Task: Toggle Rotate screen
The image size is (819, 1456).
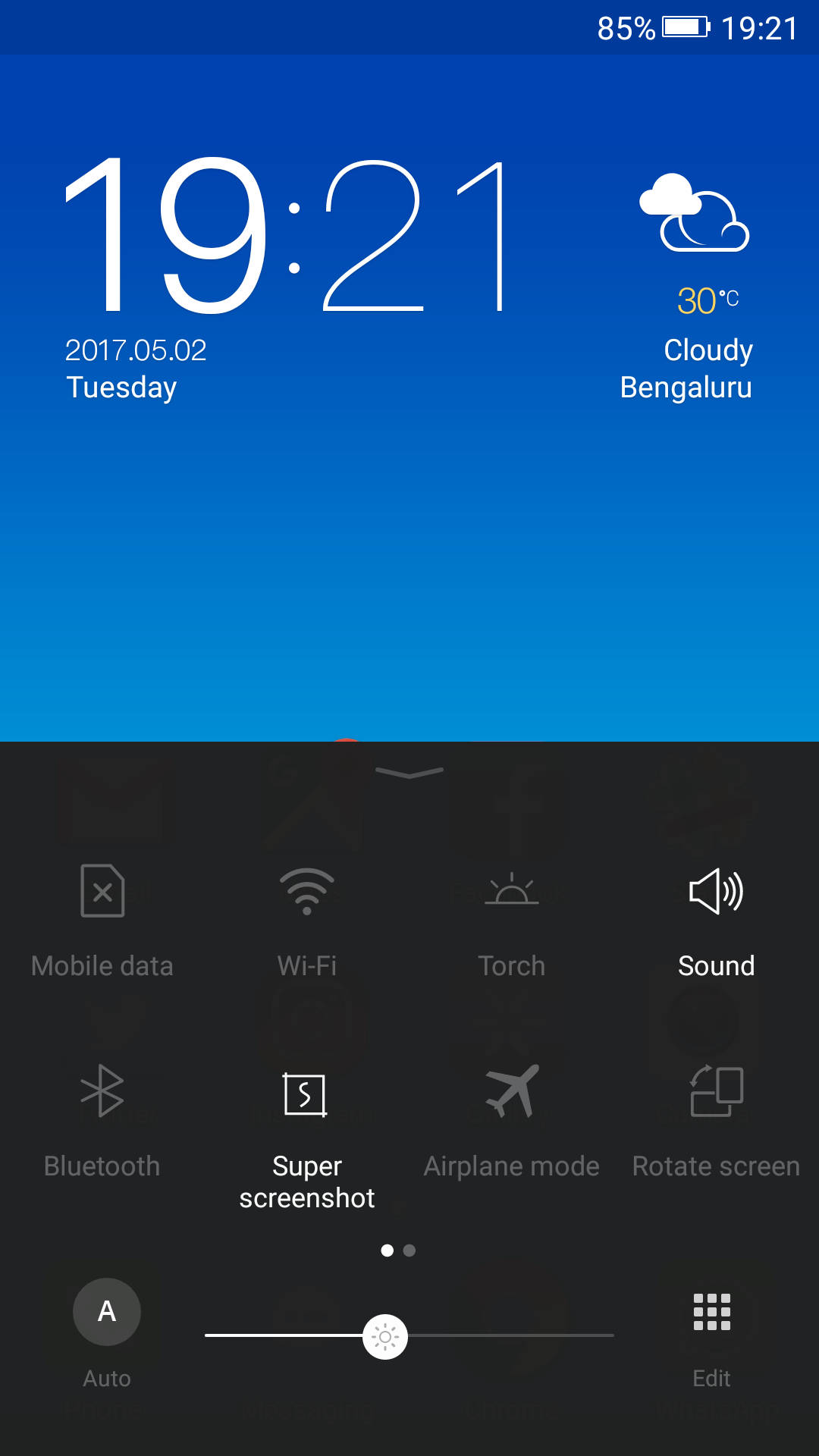Action: pyautogui.click(x=716, y=1092)
